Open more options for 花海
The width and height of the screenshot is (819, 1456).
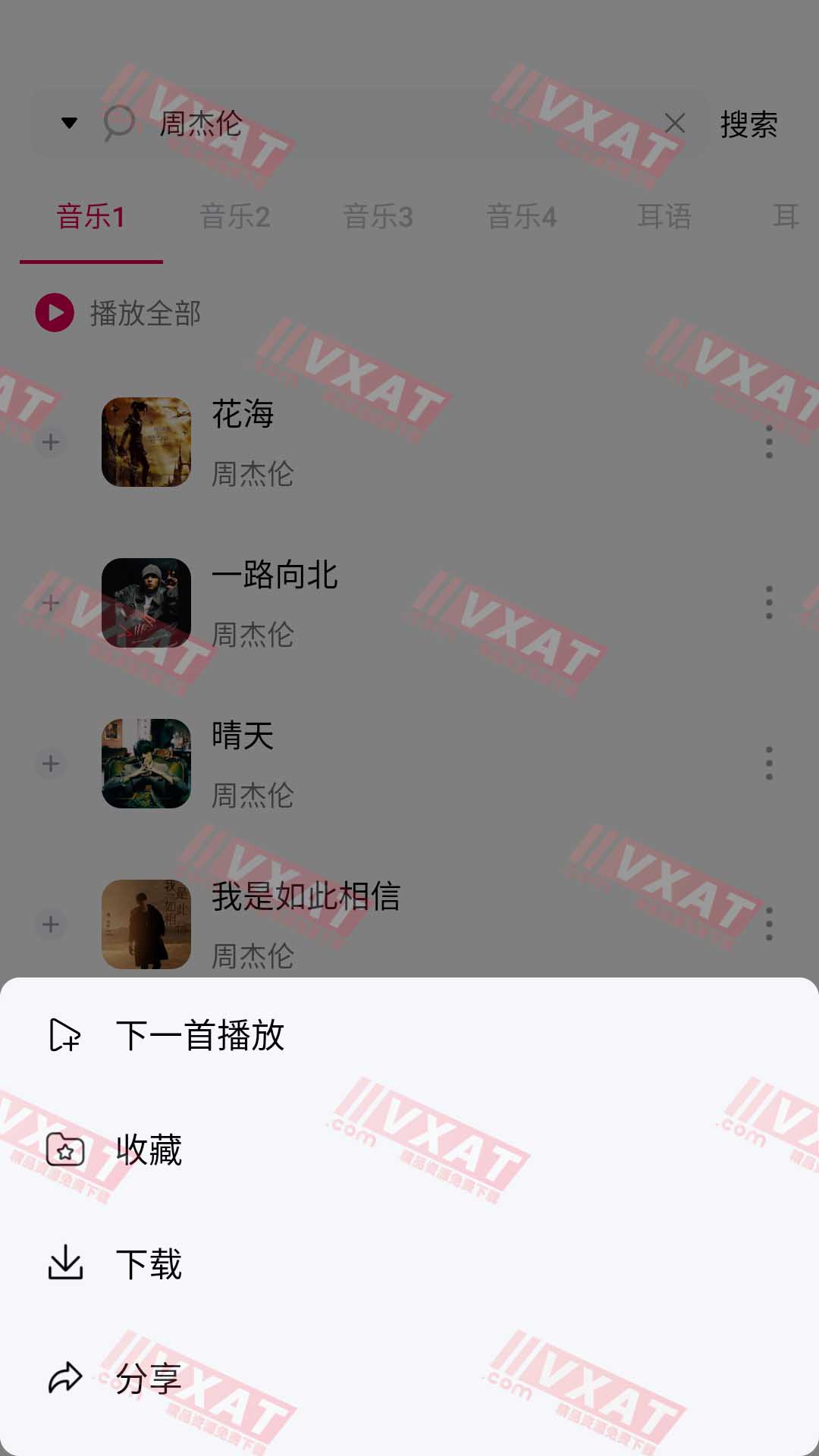point(769,441)
